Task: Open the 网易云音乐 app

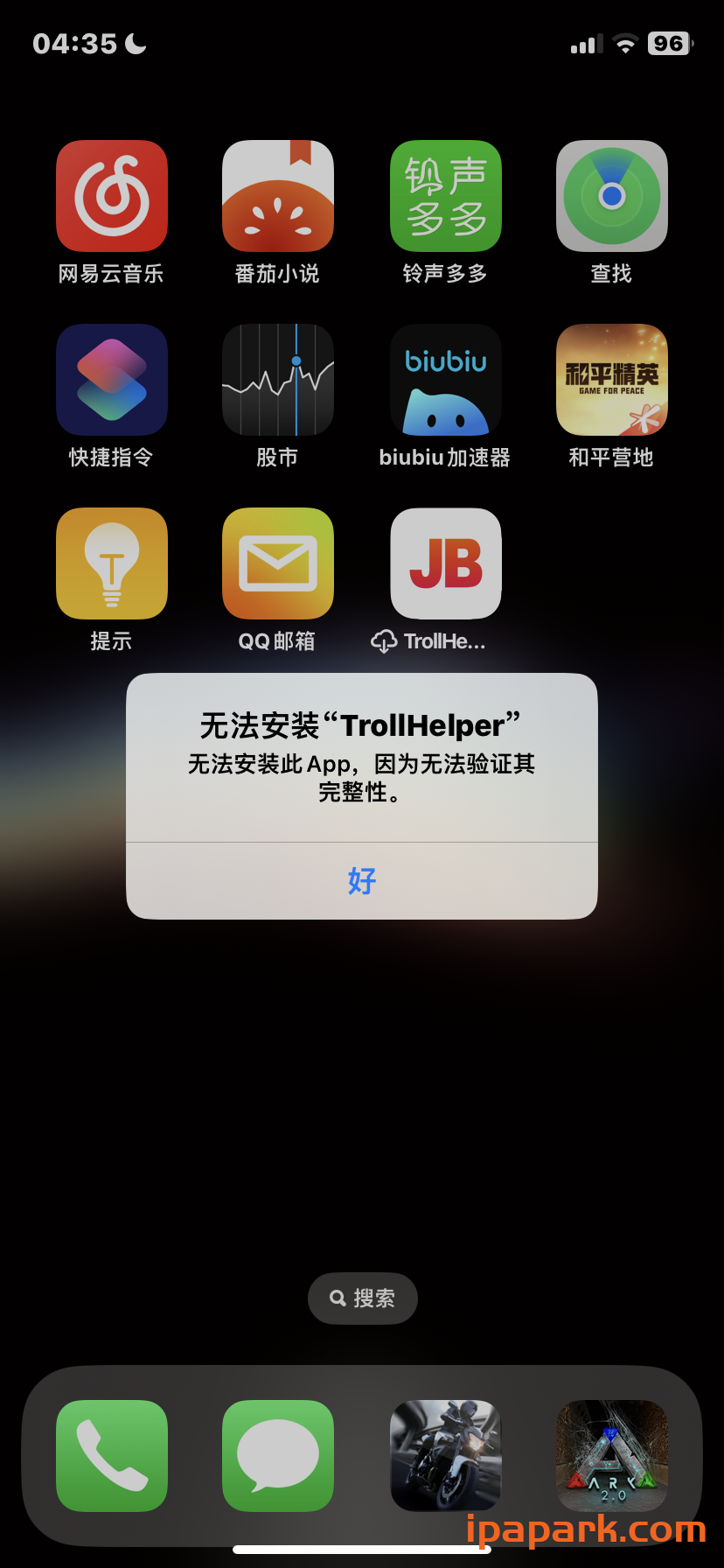Action: (x=112, y=196)
